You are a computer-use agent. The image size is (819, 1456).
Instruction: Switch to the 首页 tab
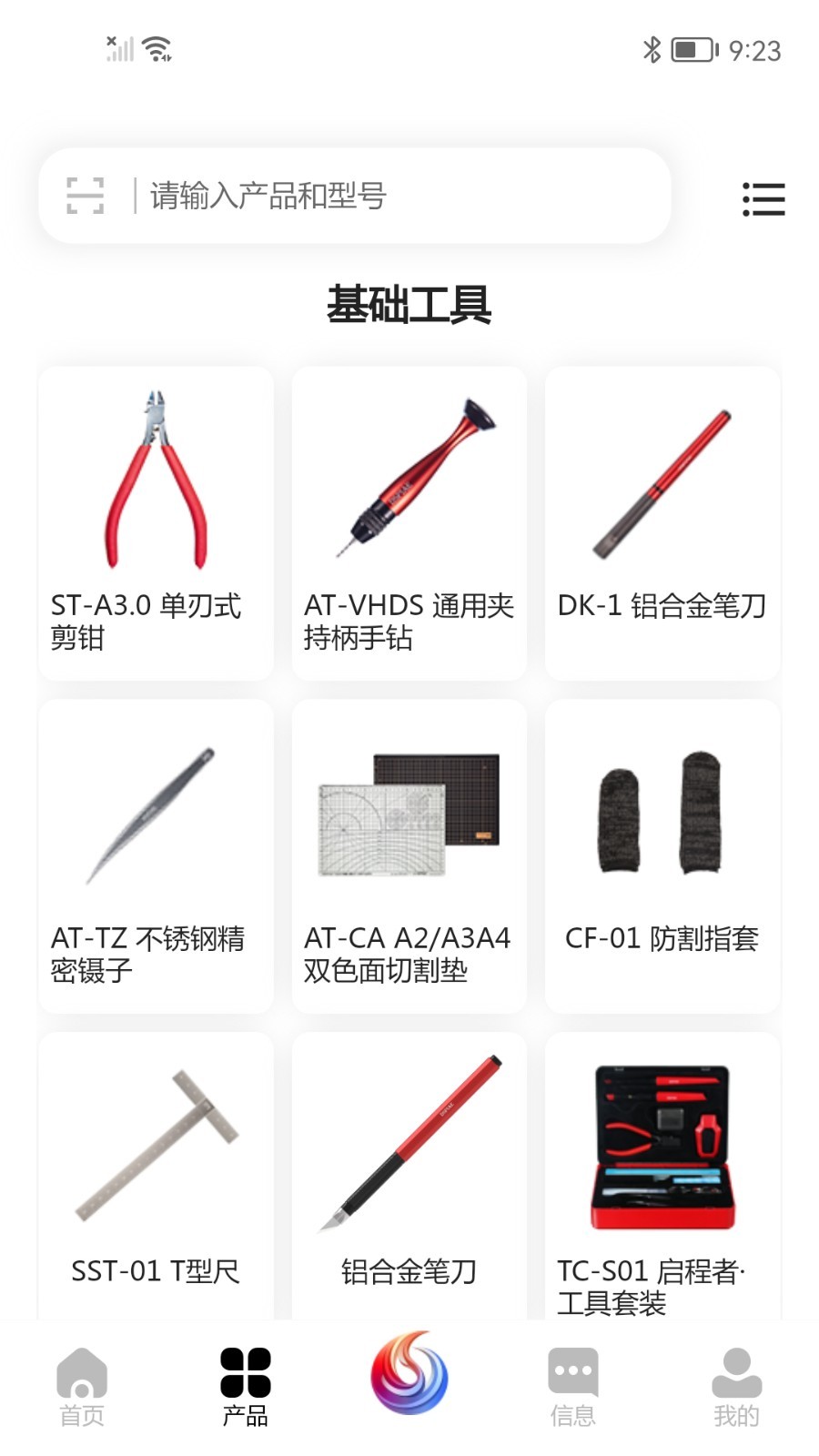click(x=82, y=1387)
